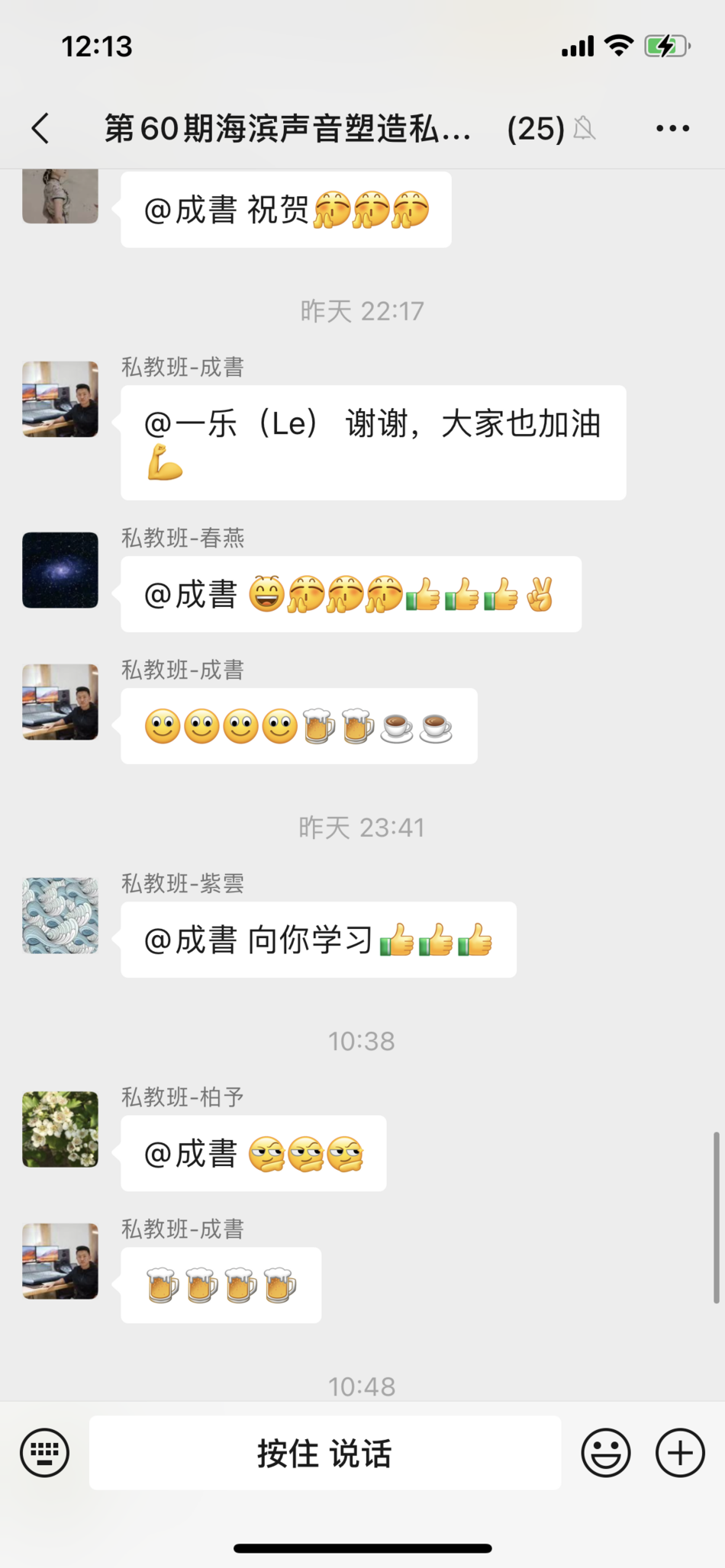
Task: Open the group chat options menu
Action: pos(672,128)
